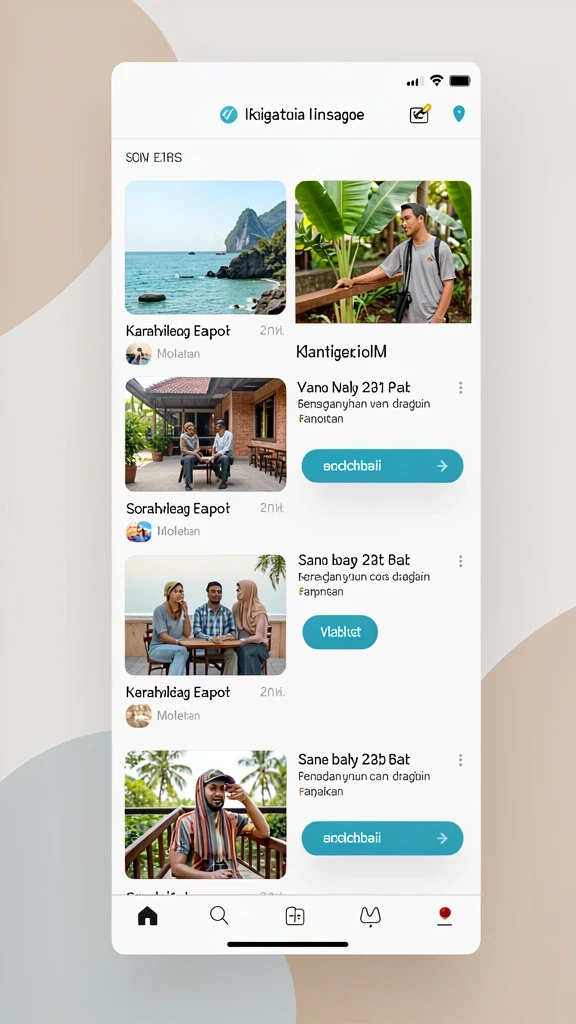Open the overflow menu next to Vano Naly
The width and height of the screenshot is (576, 1024).
tap(460, 388)
